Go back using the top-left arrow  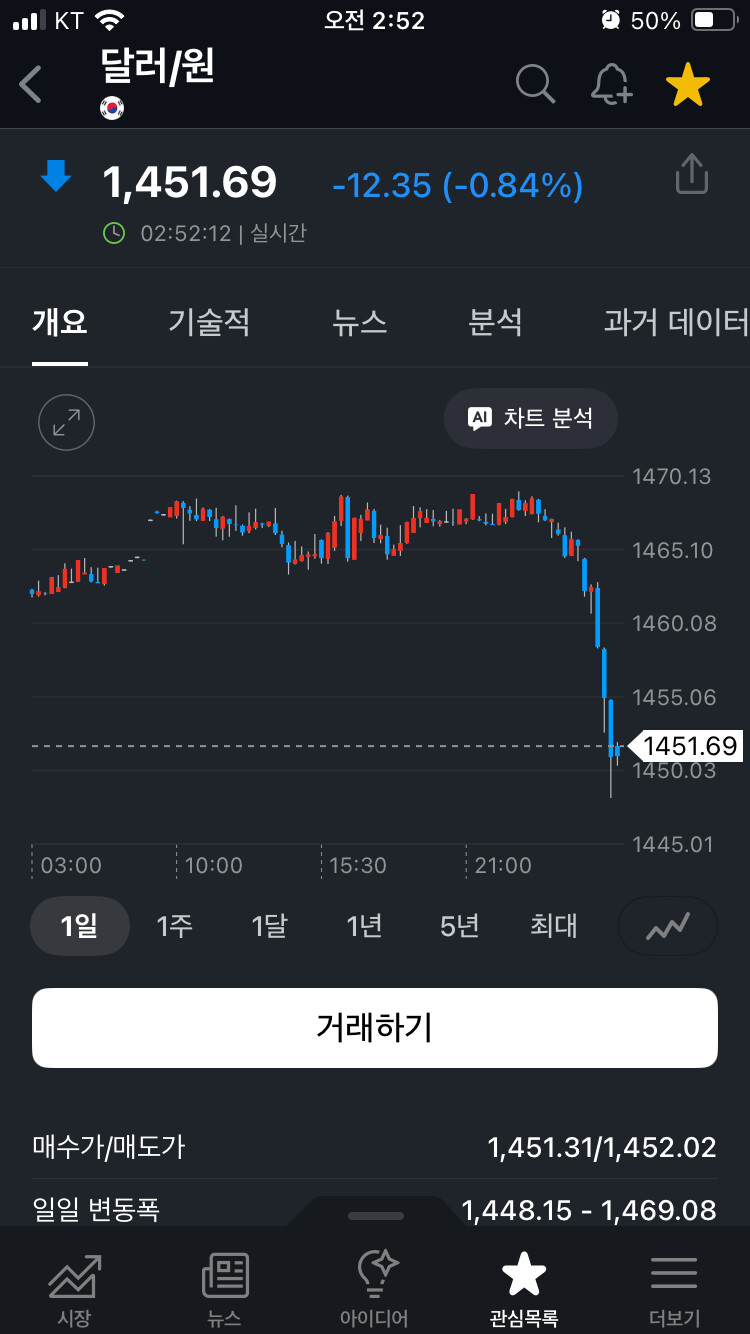[x=31, y=85]
